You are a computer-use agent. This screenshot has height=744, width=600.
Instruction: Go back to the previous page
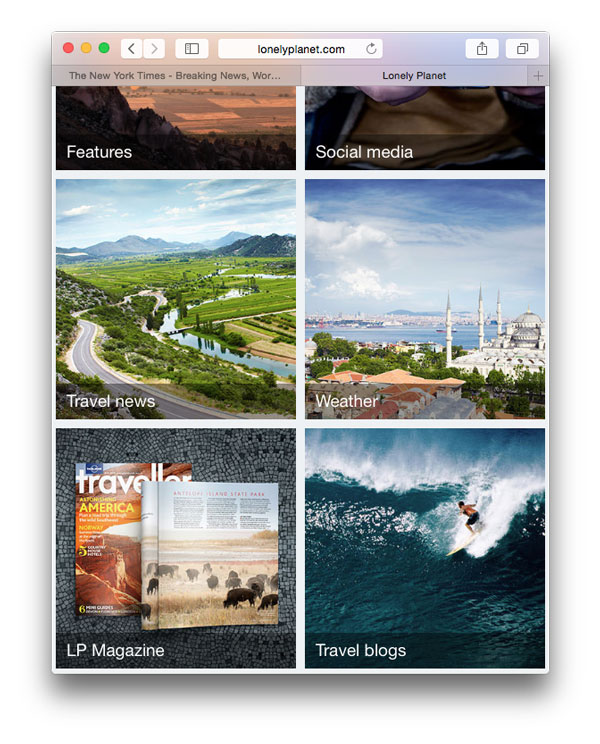click(x=132, y=48)
